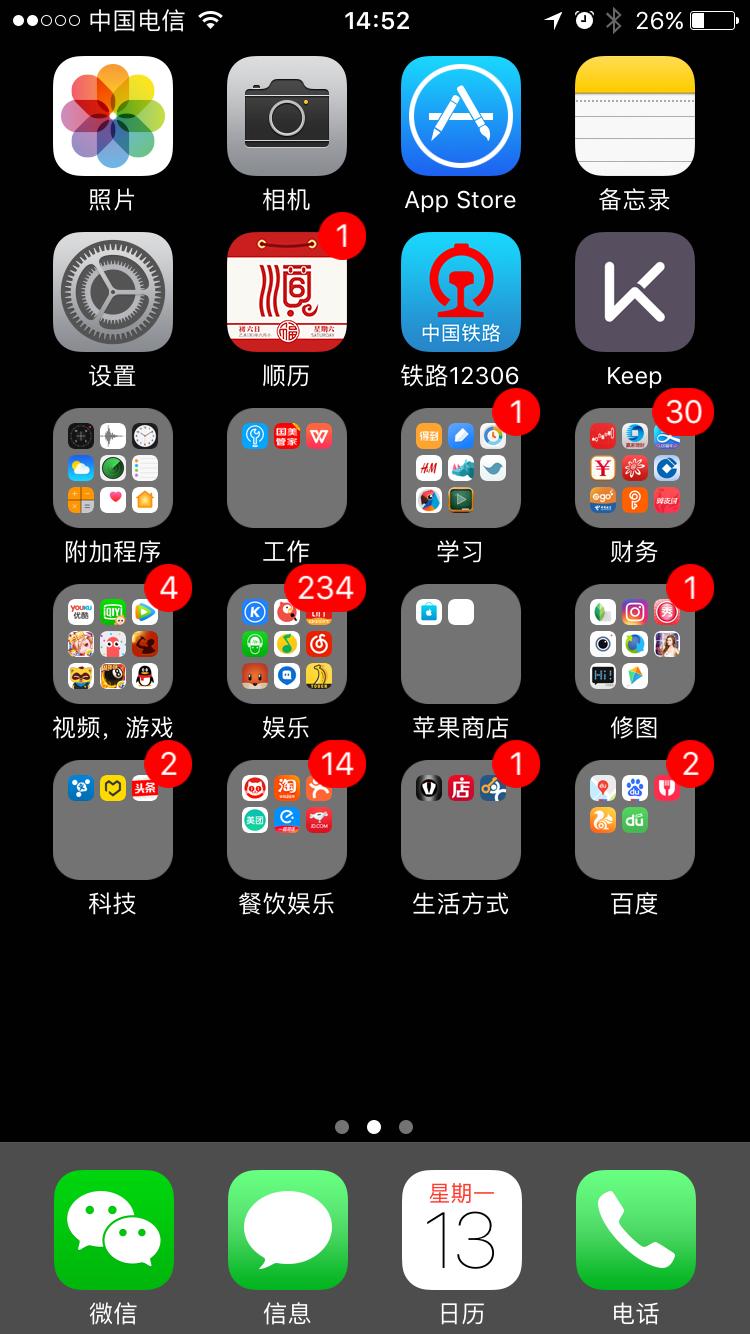
Task: Open the Keep fitness app
Action: pos(634,292)
